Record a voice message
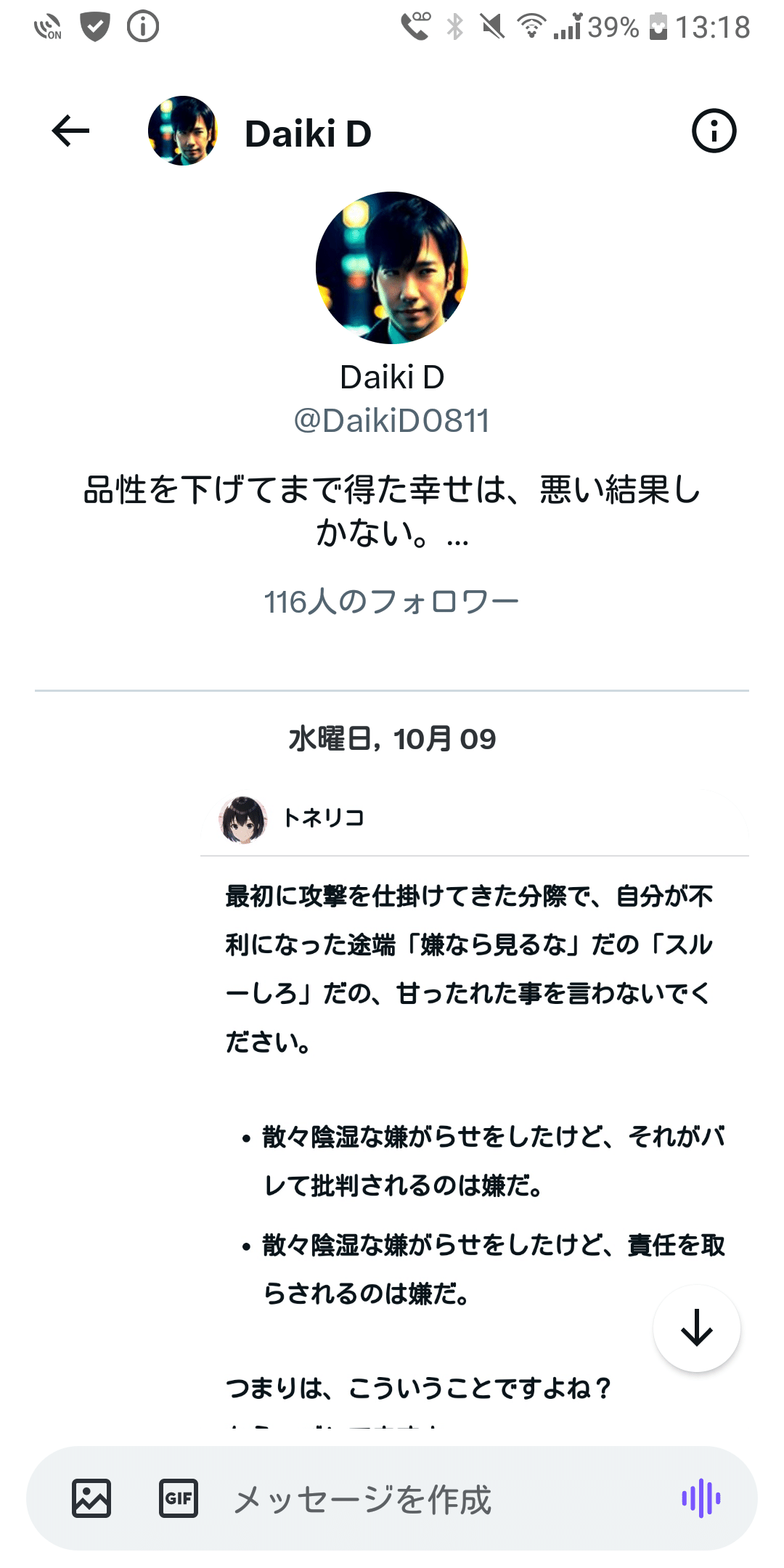This screenshot has width=784, height=1568. pos(701,1498)
